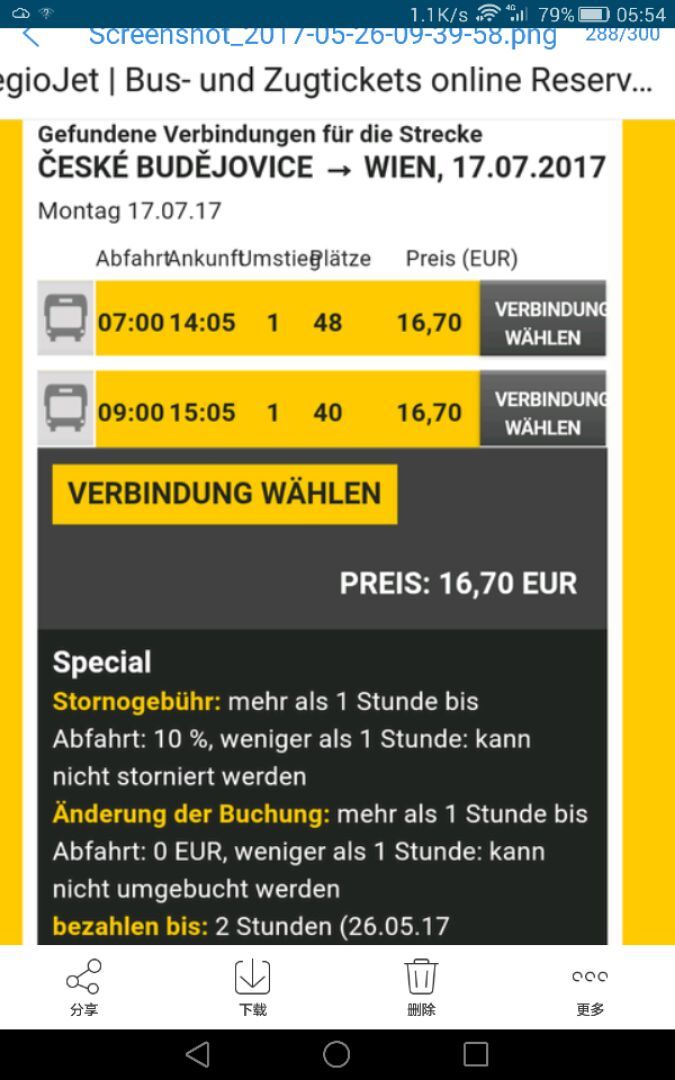Open more options via 更多

pos(590,986)
